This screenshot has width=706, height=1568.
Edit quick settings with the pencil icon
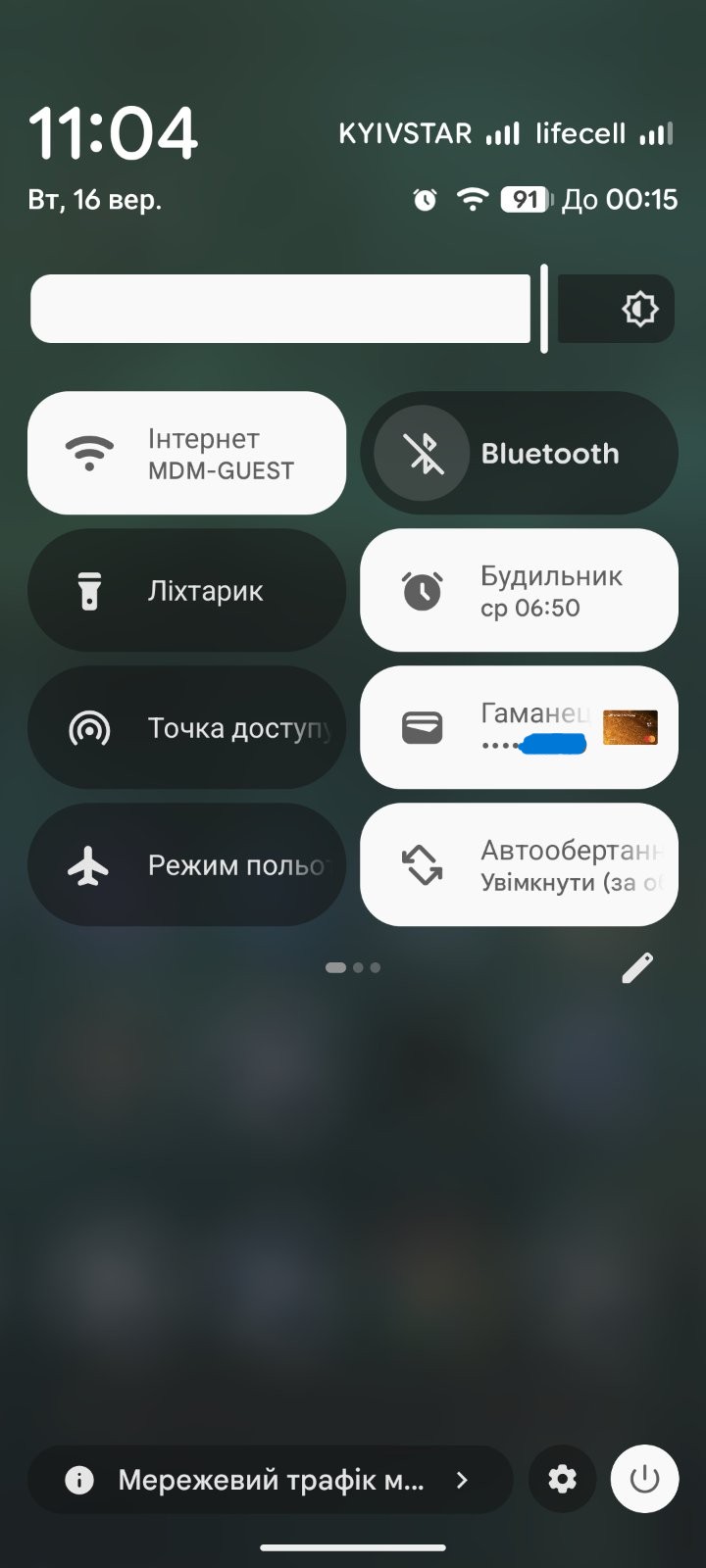(x=637, y=968)
